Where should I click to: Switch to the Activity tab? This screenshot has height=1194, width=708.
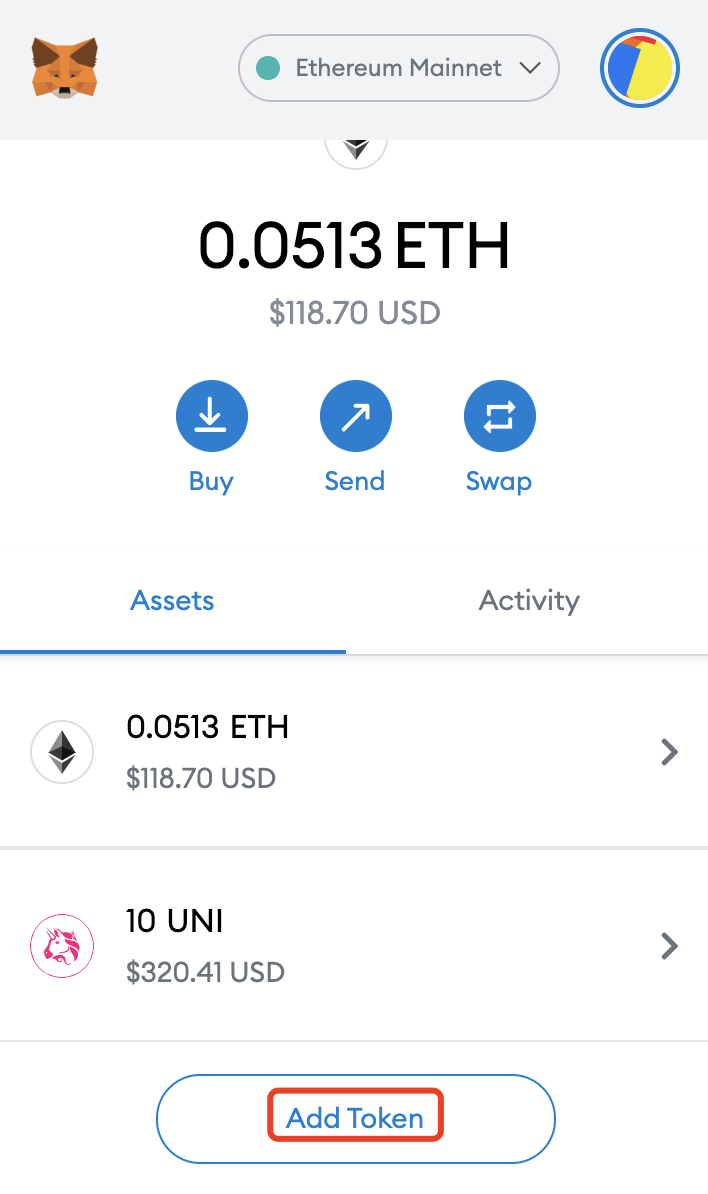tap(529, 601)
